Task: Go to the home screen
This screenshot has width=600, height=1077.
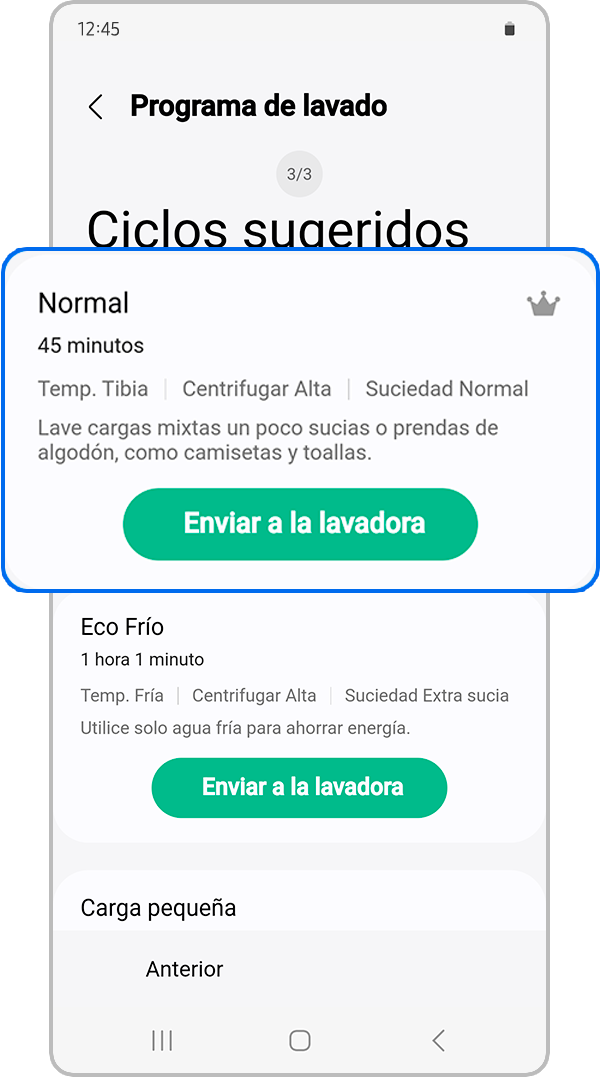Action: coord(300,1040)
